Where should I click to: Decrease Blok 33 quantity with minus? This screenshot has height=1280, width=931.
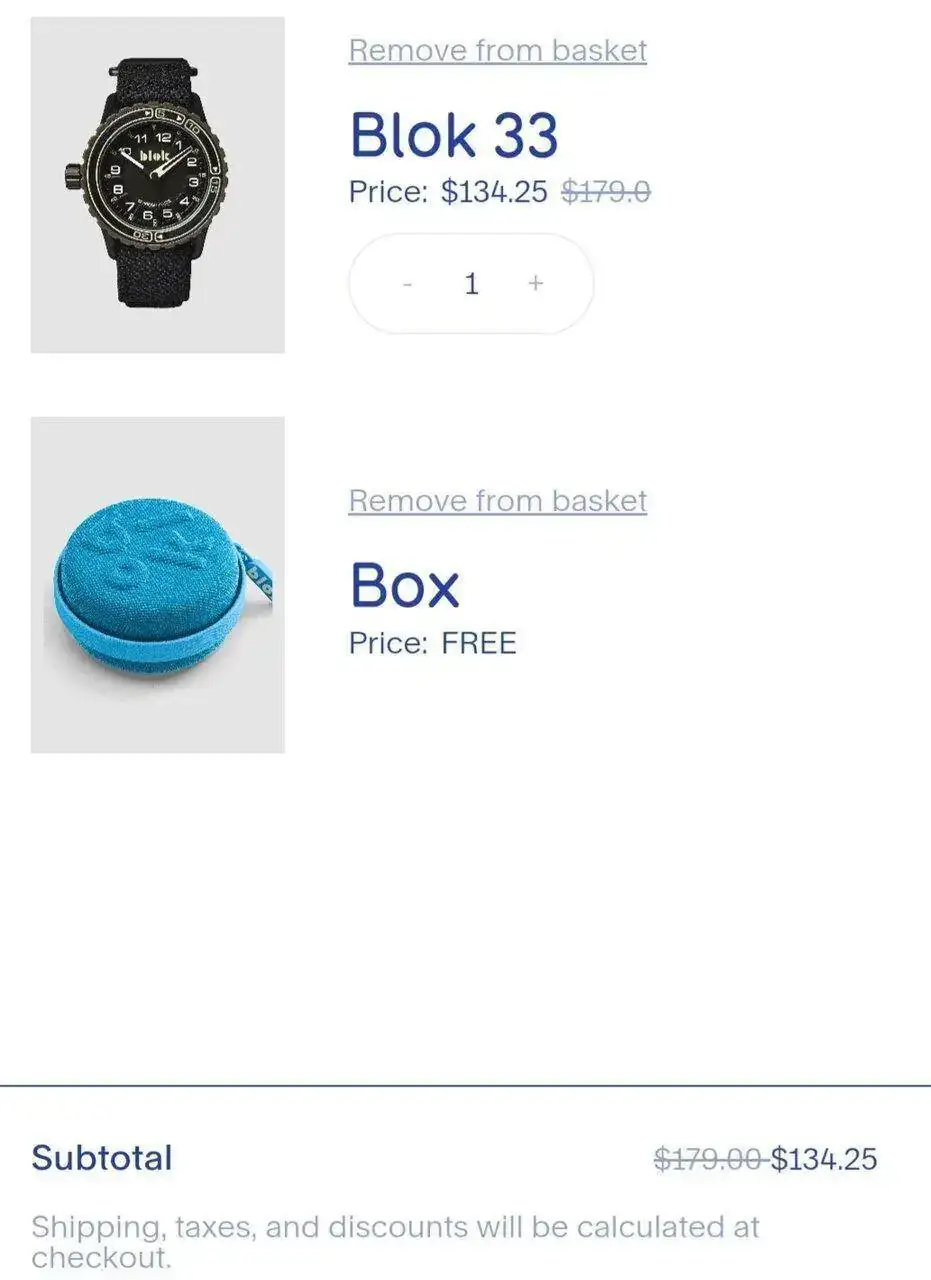(x=407, y=284)
